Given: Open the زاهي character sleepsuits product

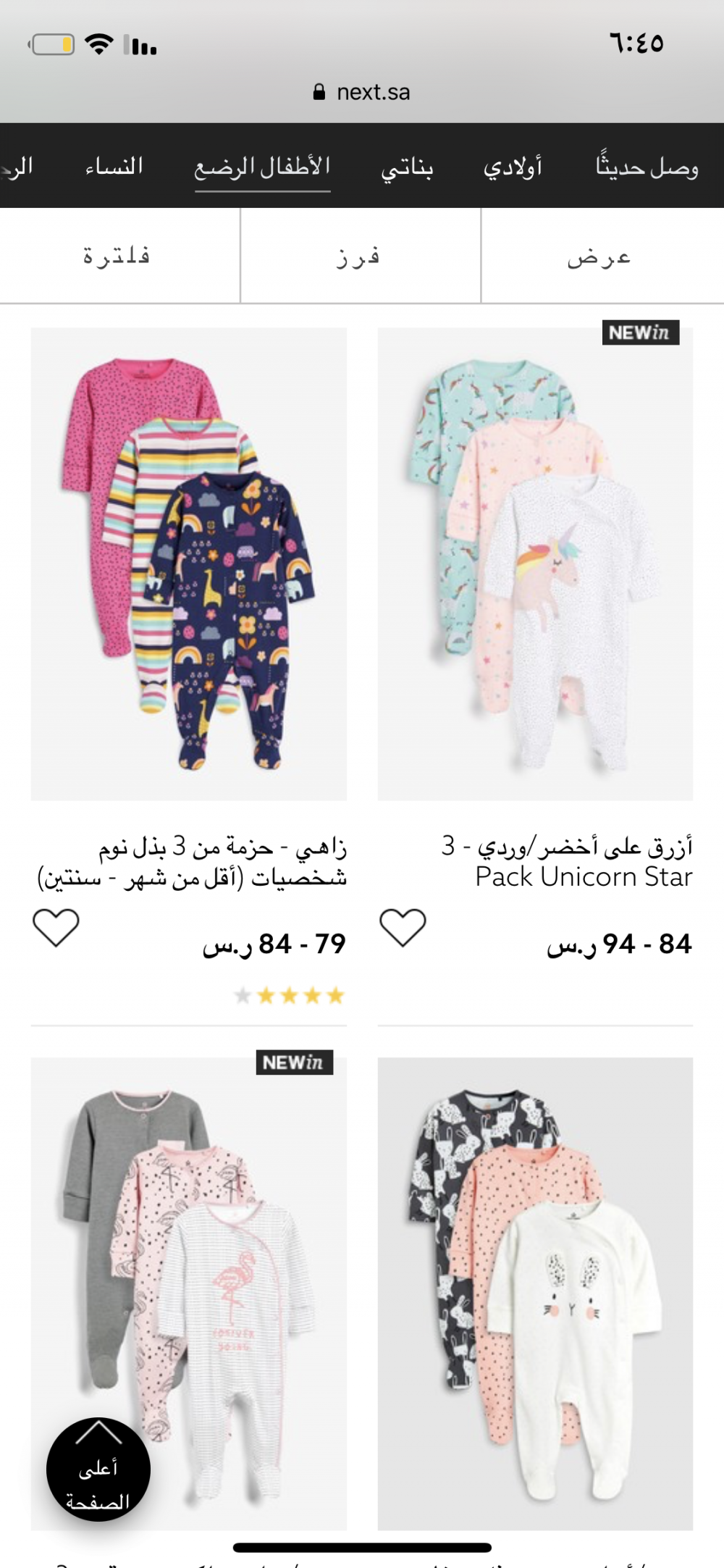Looking at the screenshot, I should pos(189,564).
